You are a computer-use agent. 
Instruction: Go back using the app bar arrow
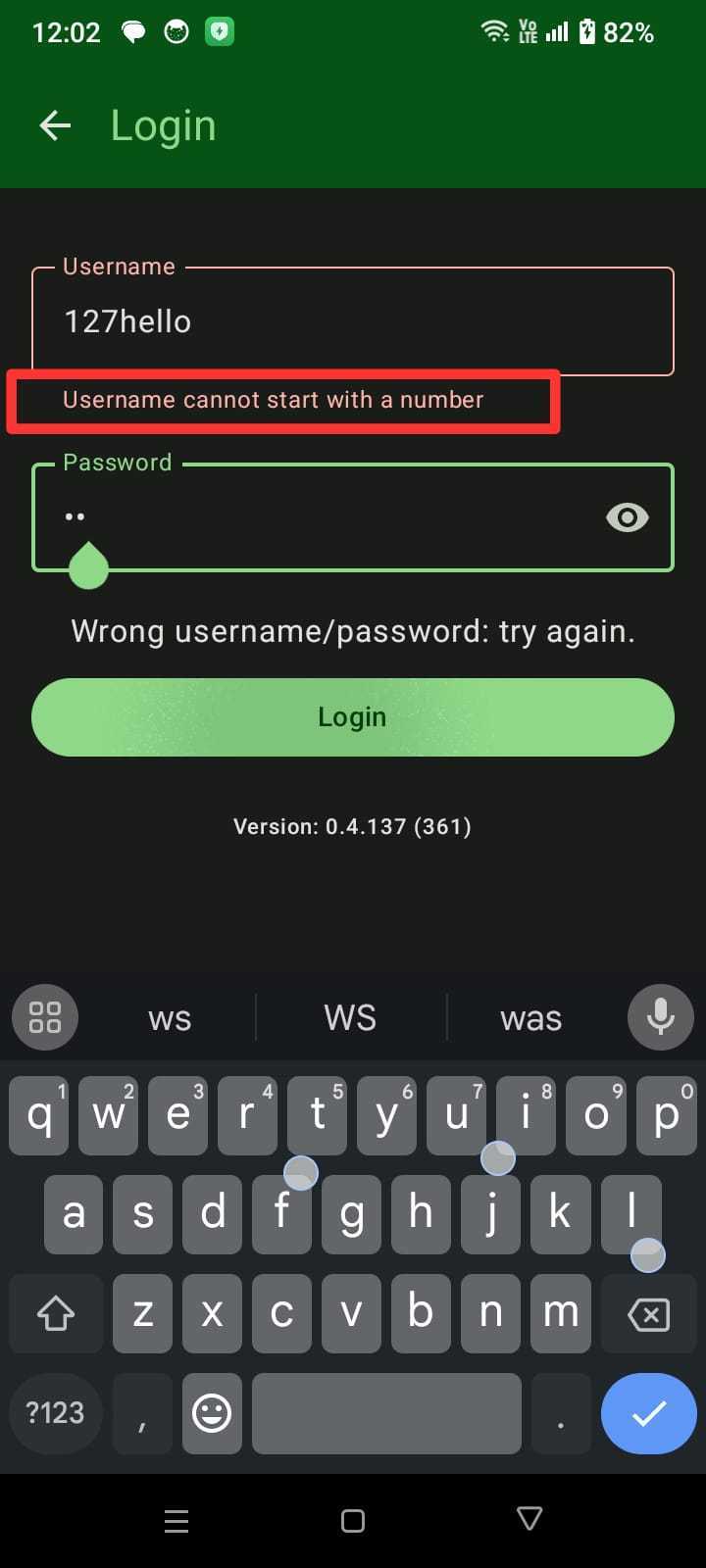55,125
